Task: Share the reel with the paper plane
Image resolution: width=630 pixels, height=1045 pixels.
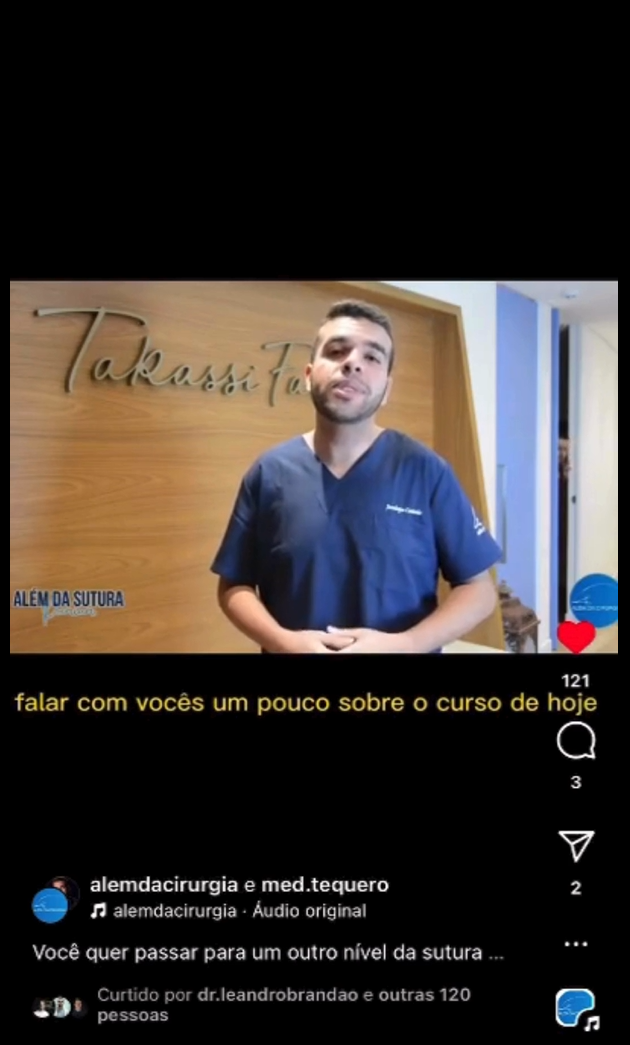Action: pyautogui.click(x=576, y=846)
